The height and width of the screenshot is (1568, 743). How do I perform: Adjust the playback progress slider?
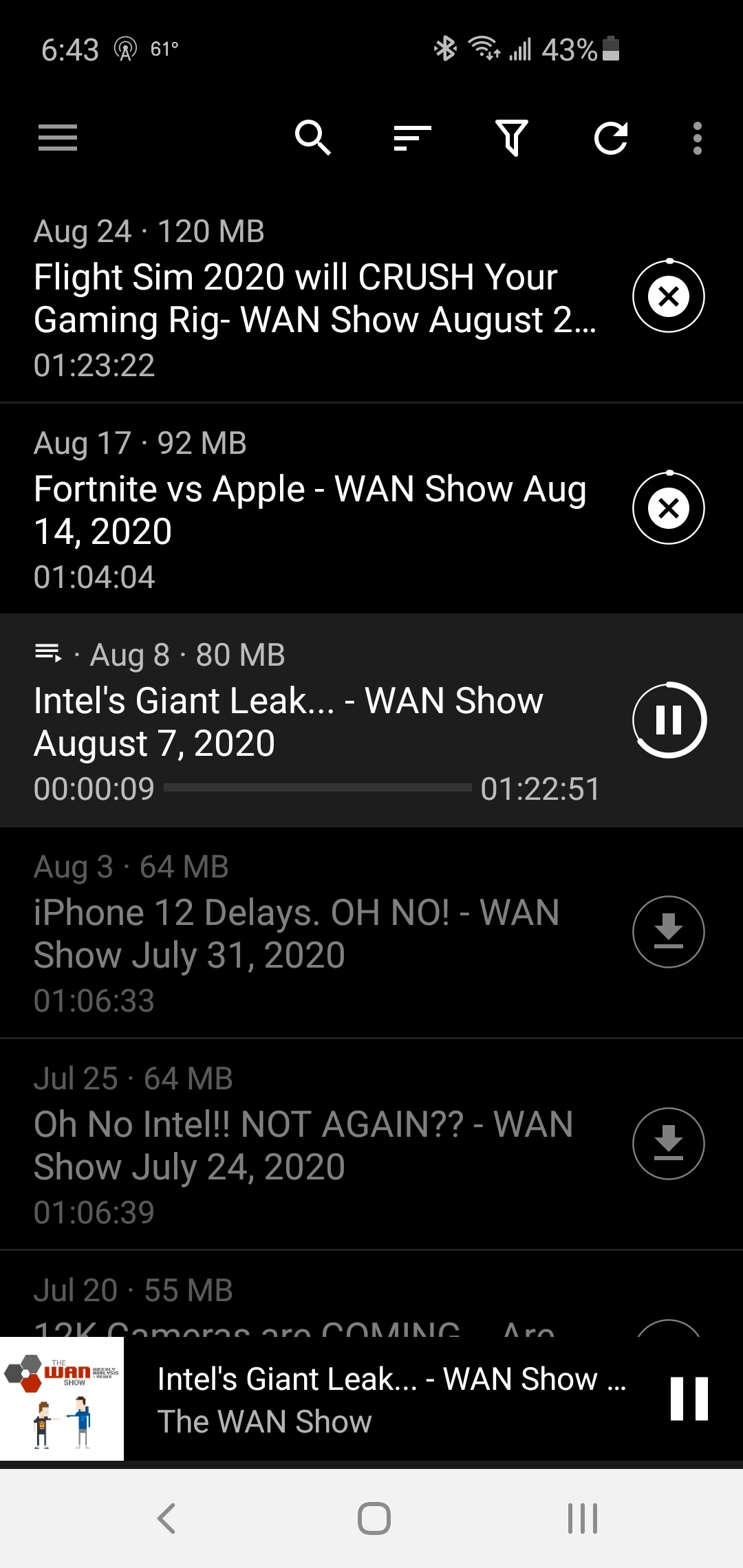tap(316, 788)
